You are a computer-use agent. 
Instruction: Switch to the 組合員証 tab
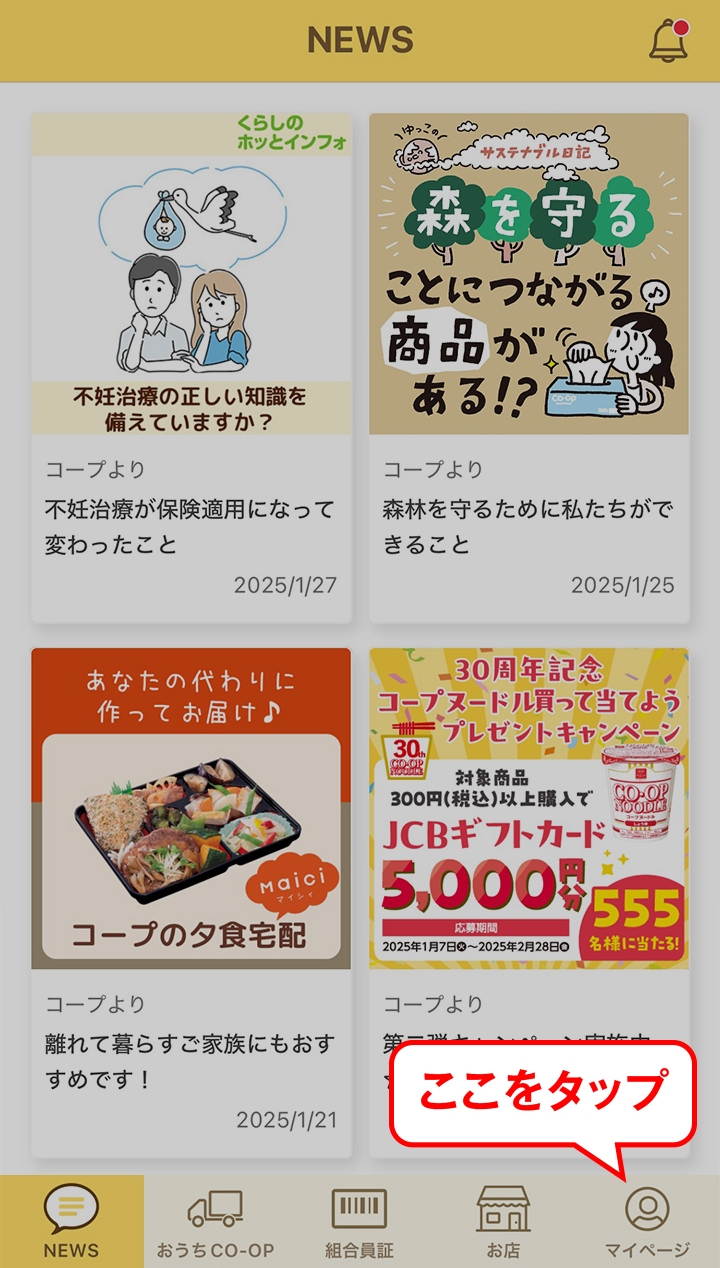click(359, 1222)
